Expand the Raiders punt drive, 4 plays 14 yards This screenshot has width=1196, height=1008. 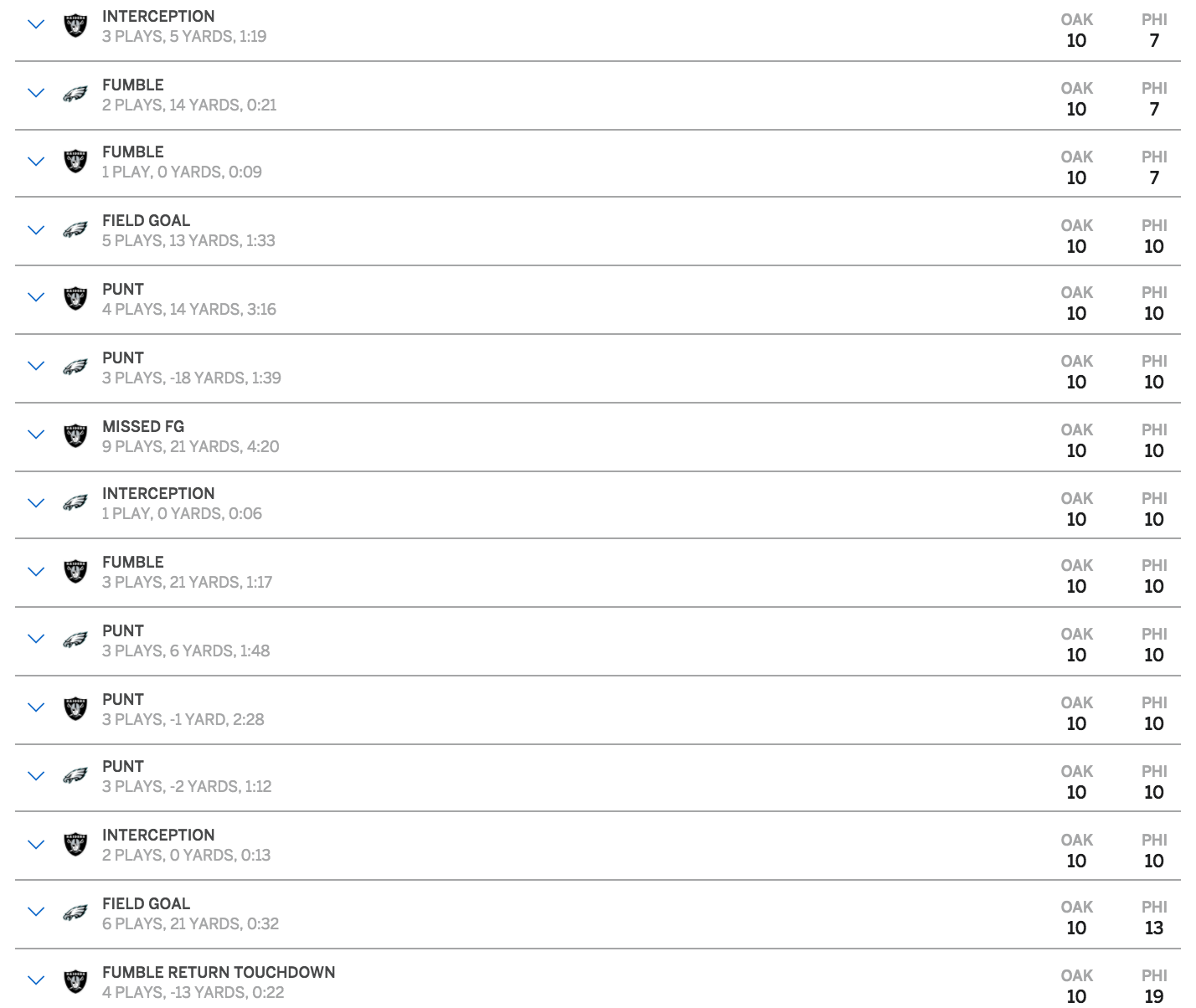pyautogui.click(x=36, y=298)
